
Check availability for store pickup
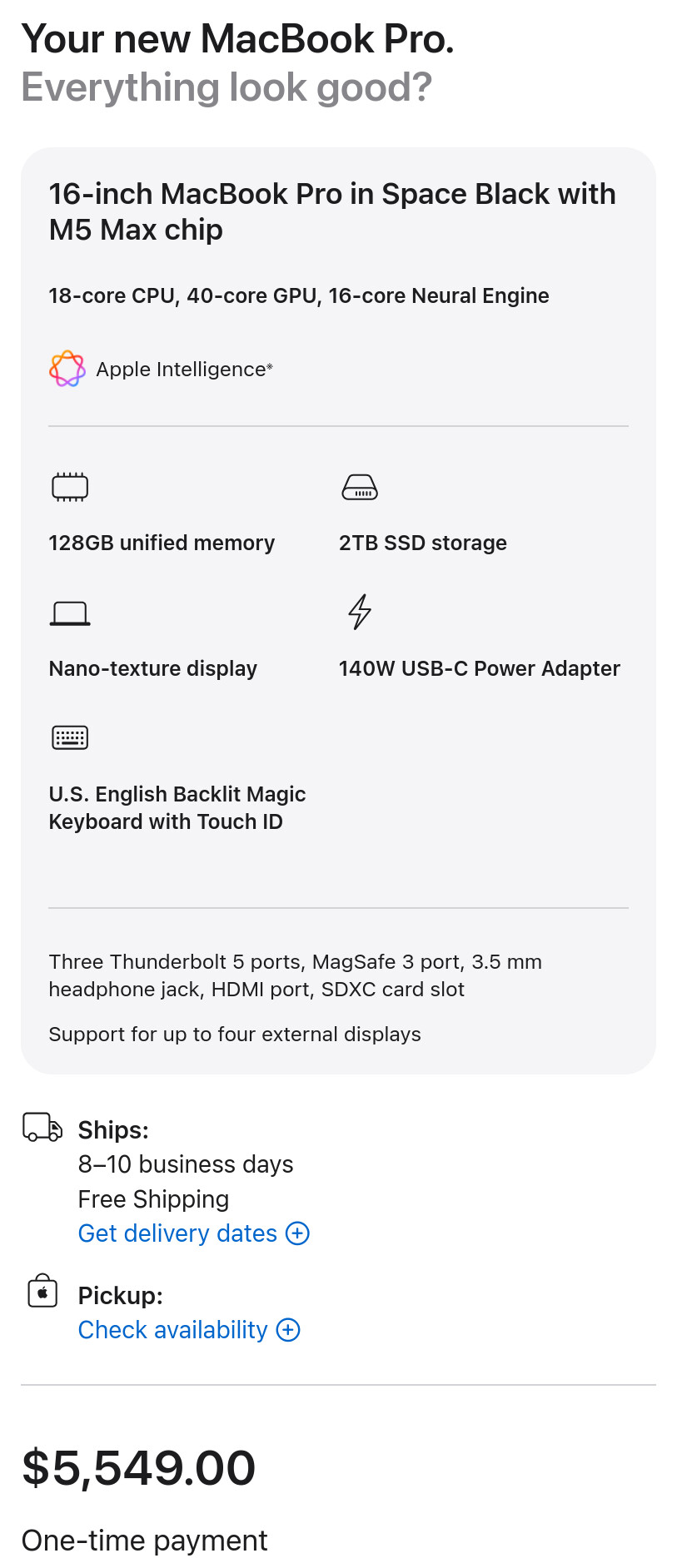[x=173, y=1330]
